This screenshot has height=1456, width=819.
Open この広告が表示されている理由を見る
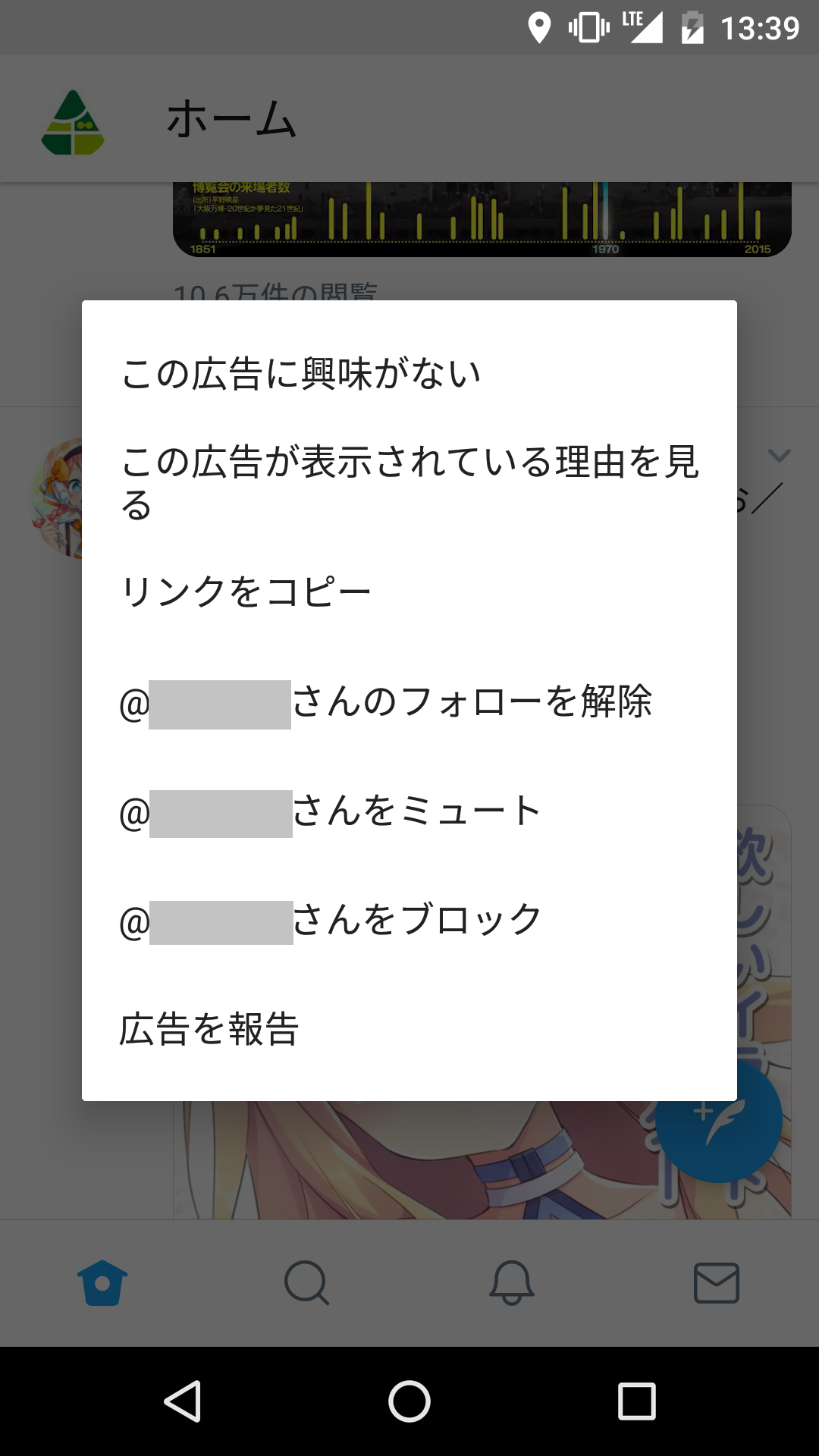tap(409, 482)
